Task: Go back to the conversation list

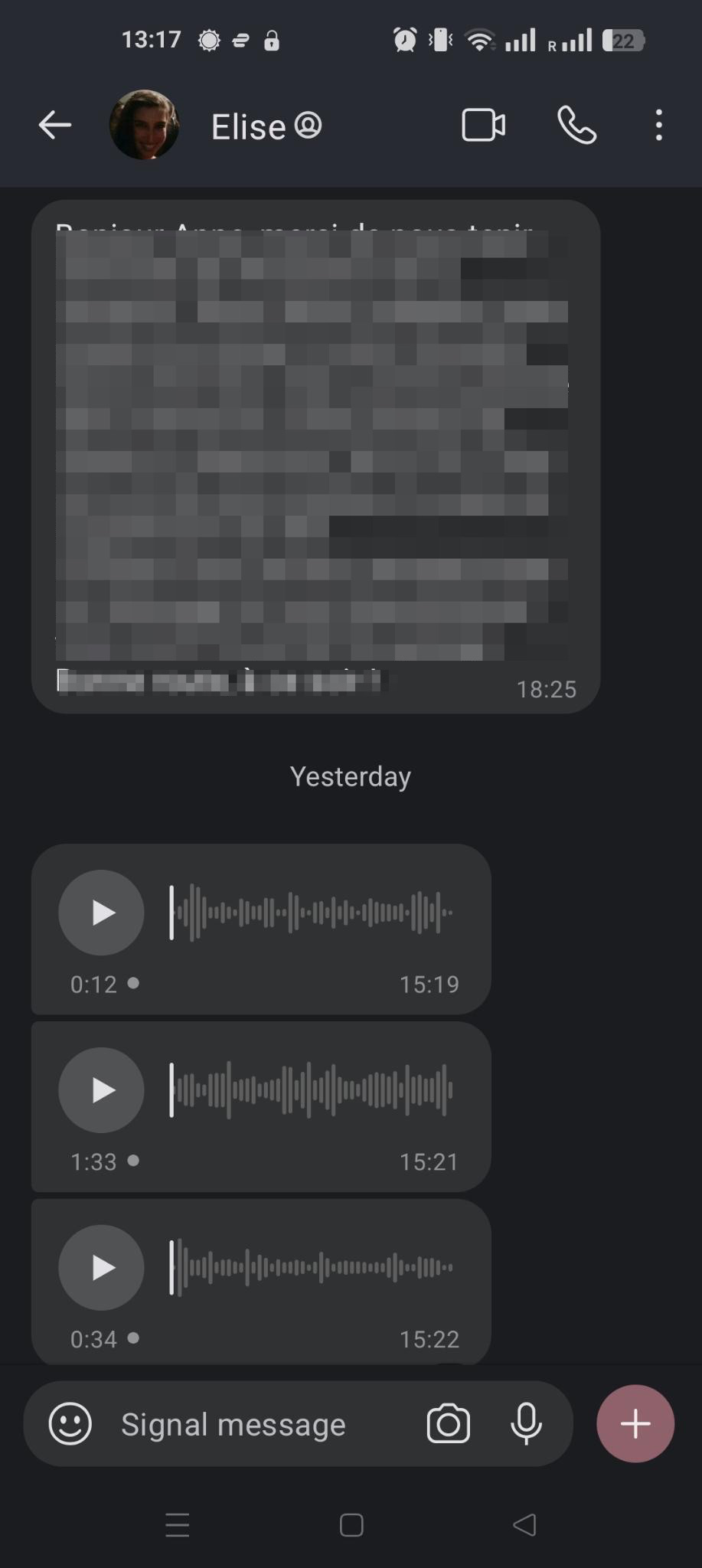Action: [x=53, y=125]
